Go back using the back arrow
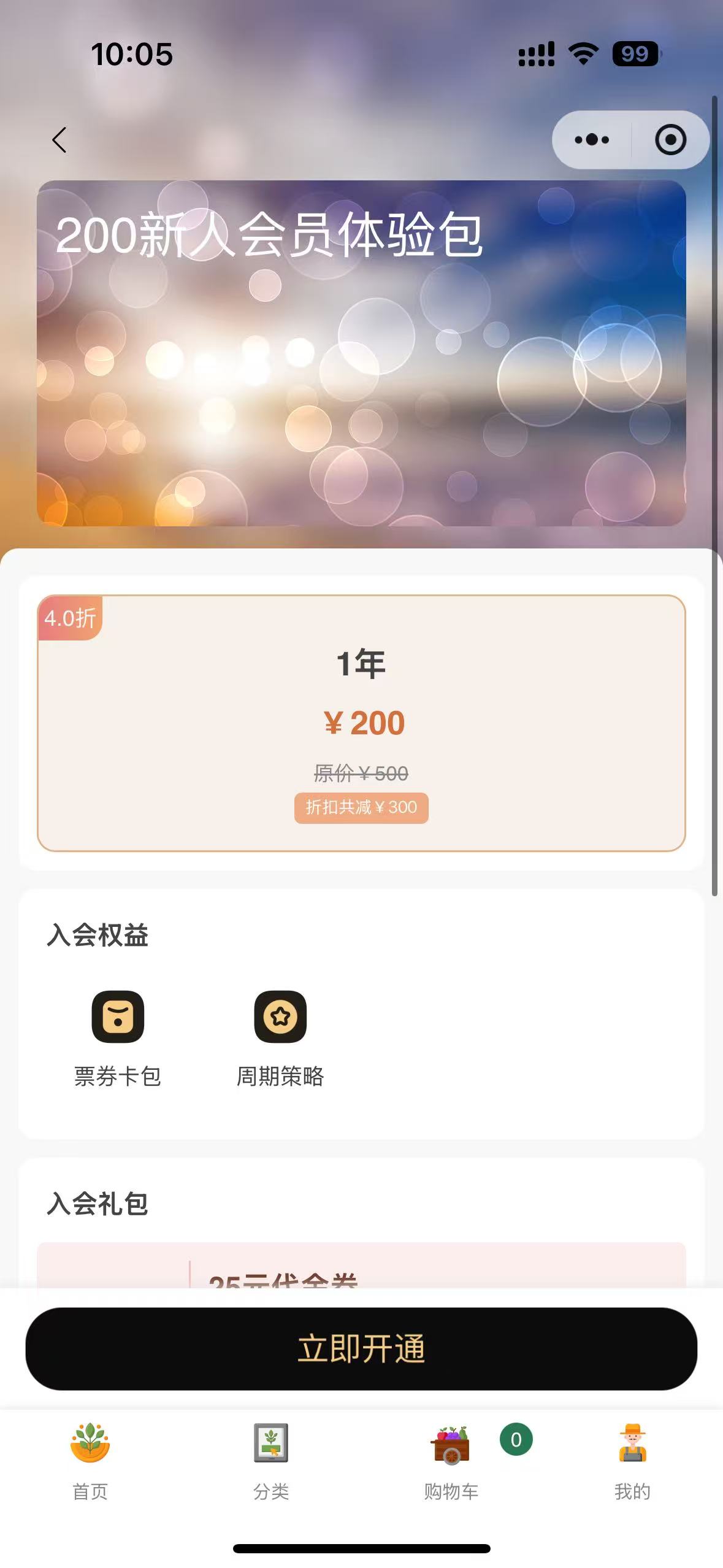723x1568 pixels. coord(59,140)
